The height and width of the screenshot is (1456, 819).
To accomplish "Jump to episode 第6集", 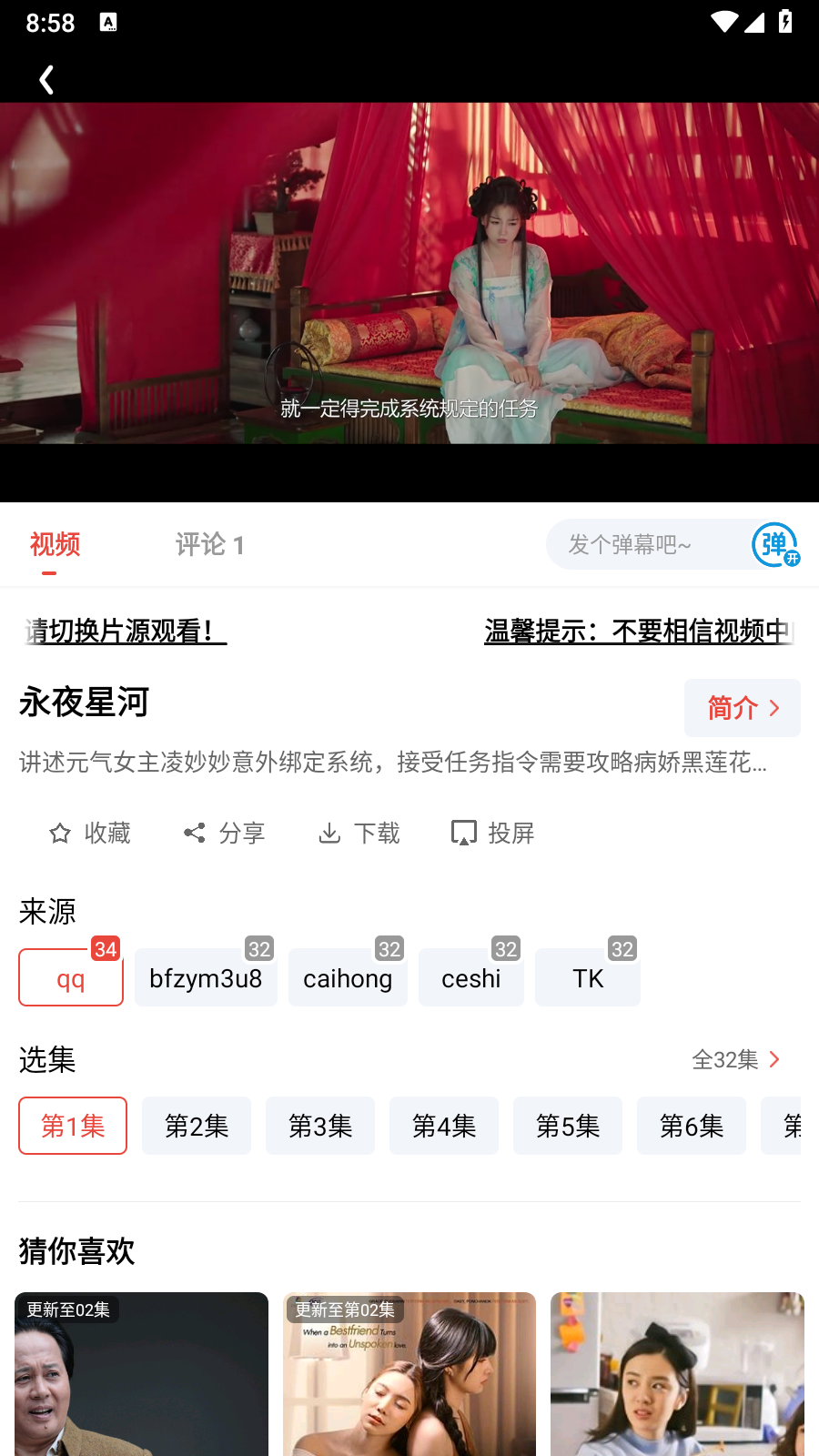I will [692, 1126].
